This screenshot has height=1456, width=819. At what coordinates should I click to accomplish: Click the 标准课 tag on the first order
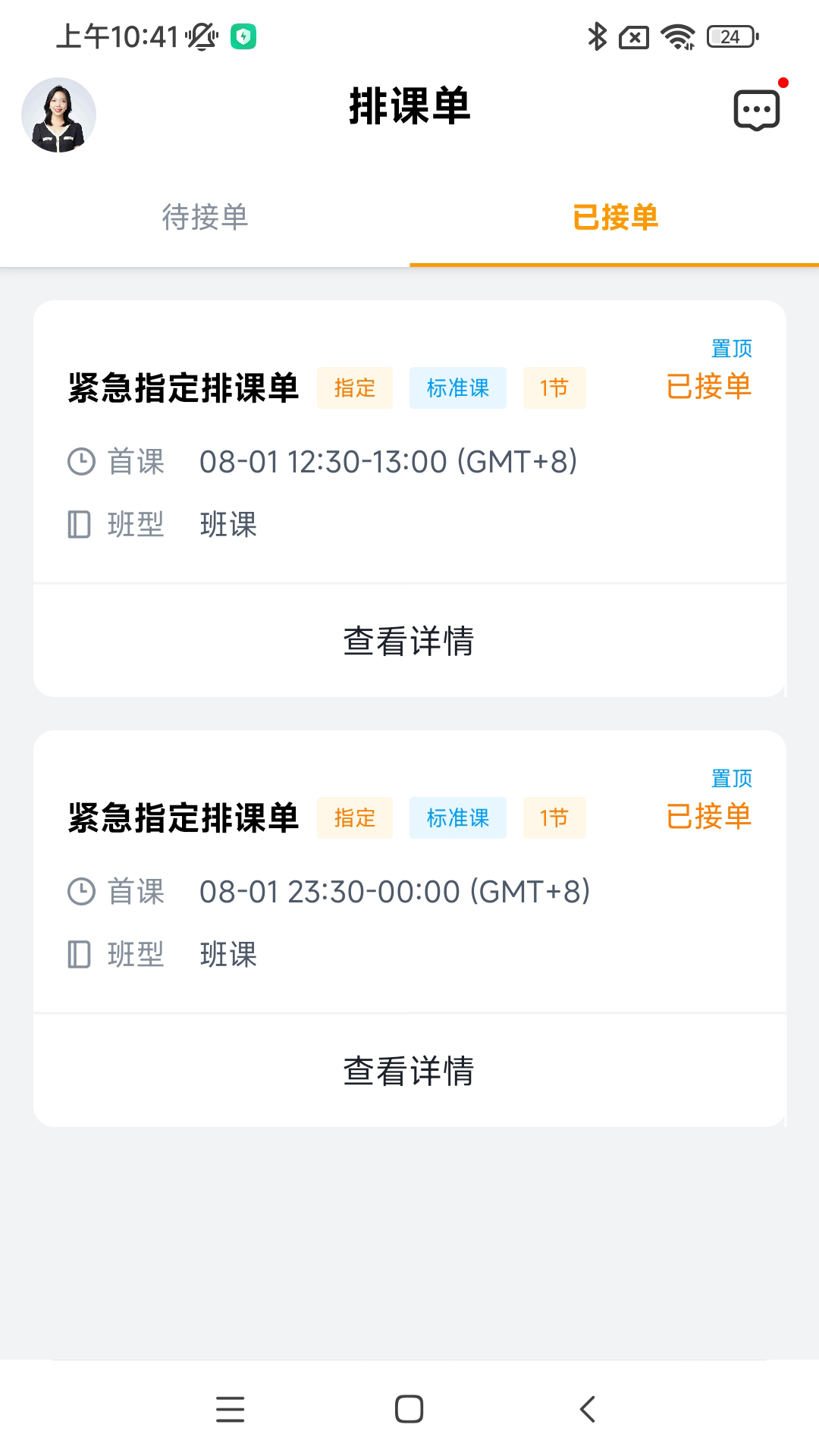click(x=457, y=388)
